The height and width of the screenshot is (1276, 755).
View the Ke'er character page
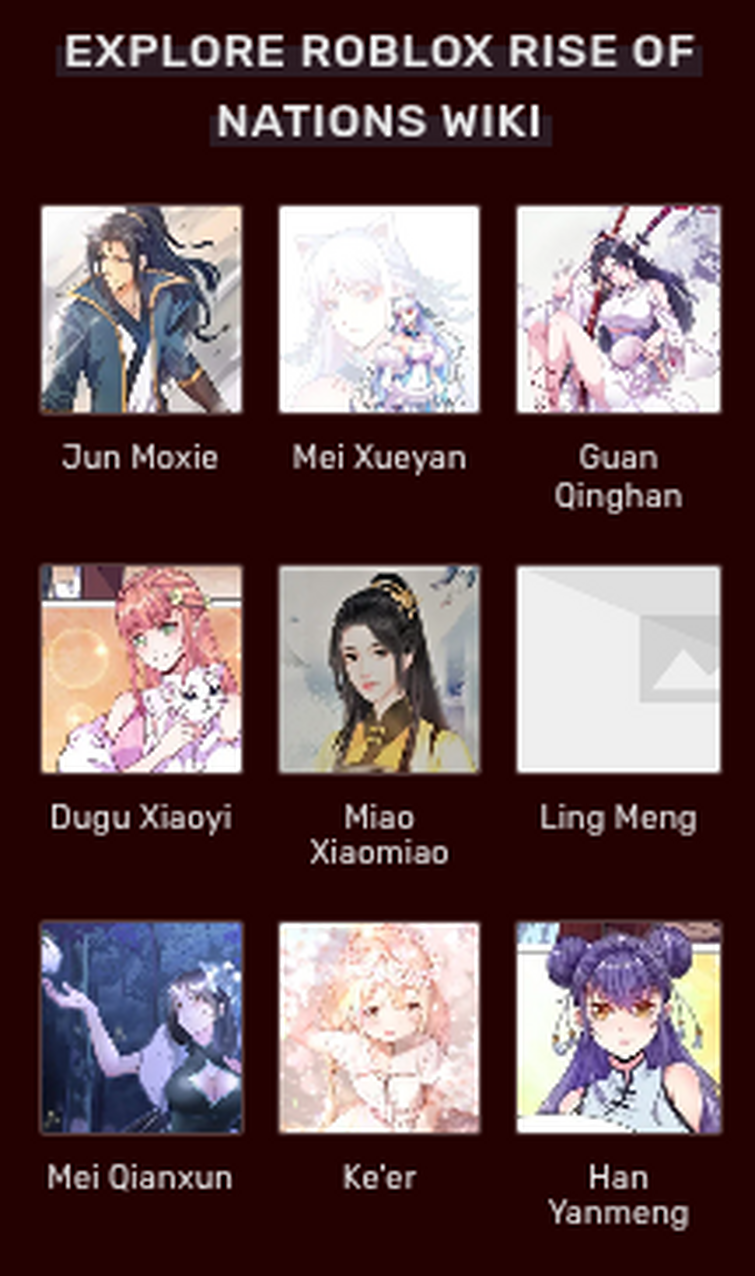379,1027
